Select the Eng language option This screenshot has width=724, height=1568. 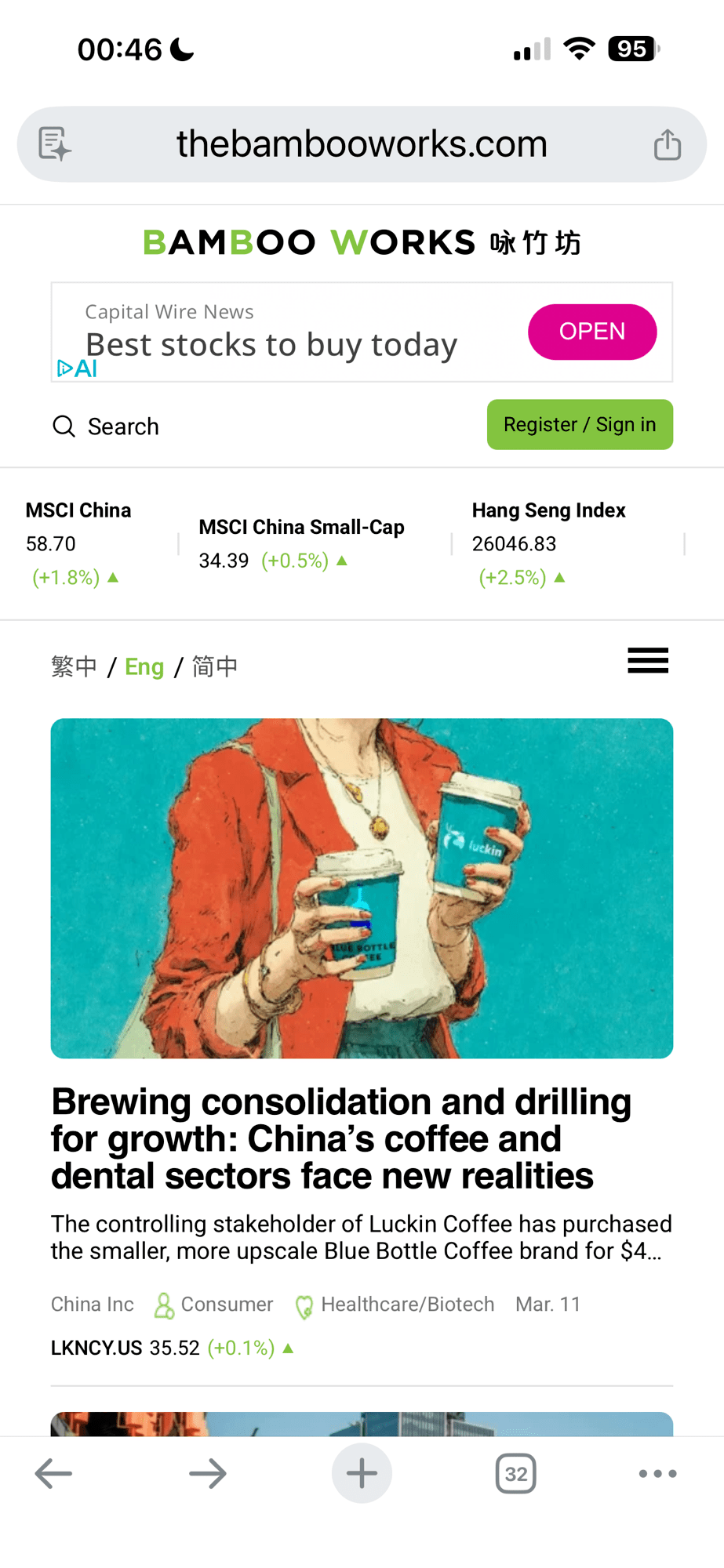(x=144, y=666)
